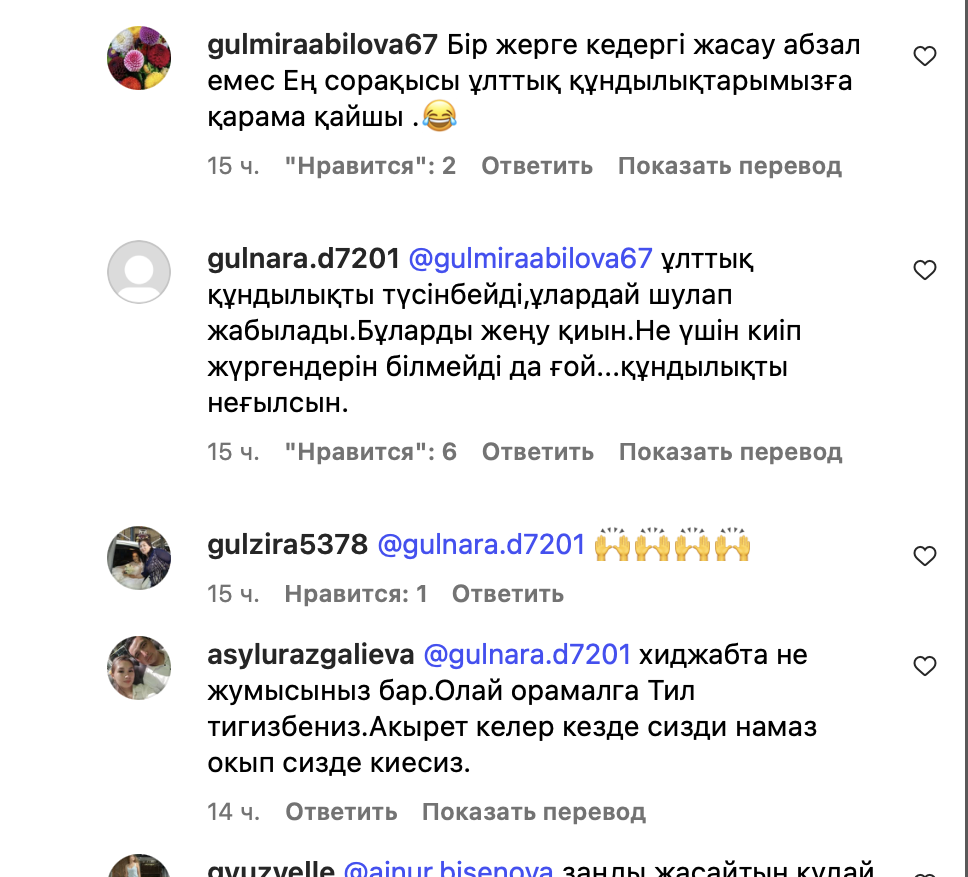
Task: Show translation of asylurazgalieva's comment
Action: pos(533,812)
